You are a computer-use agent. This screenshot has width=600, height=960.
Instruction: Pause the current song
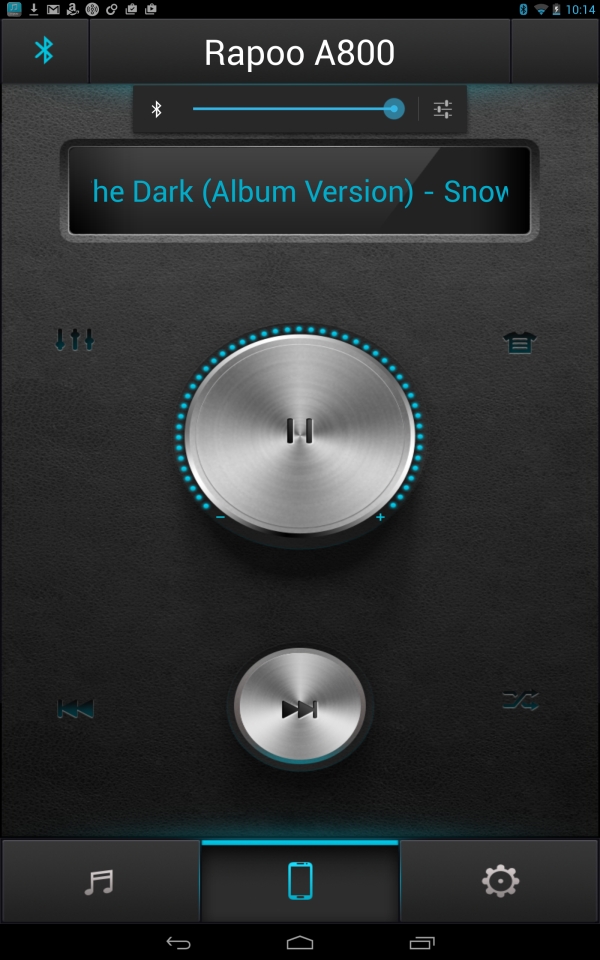[300, 431]
